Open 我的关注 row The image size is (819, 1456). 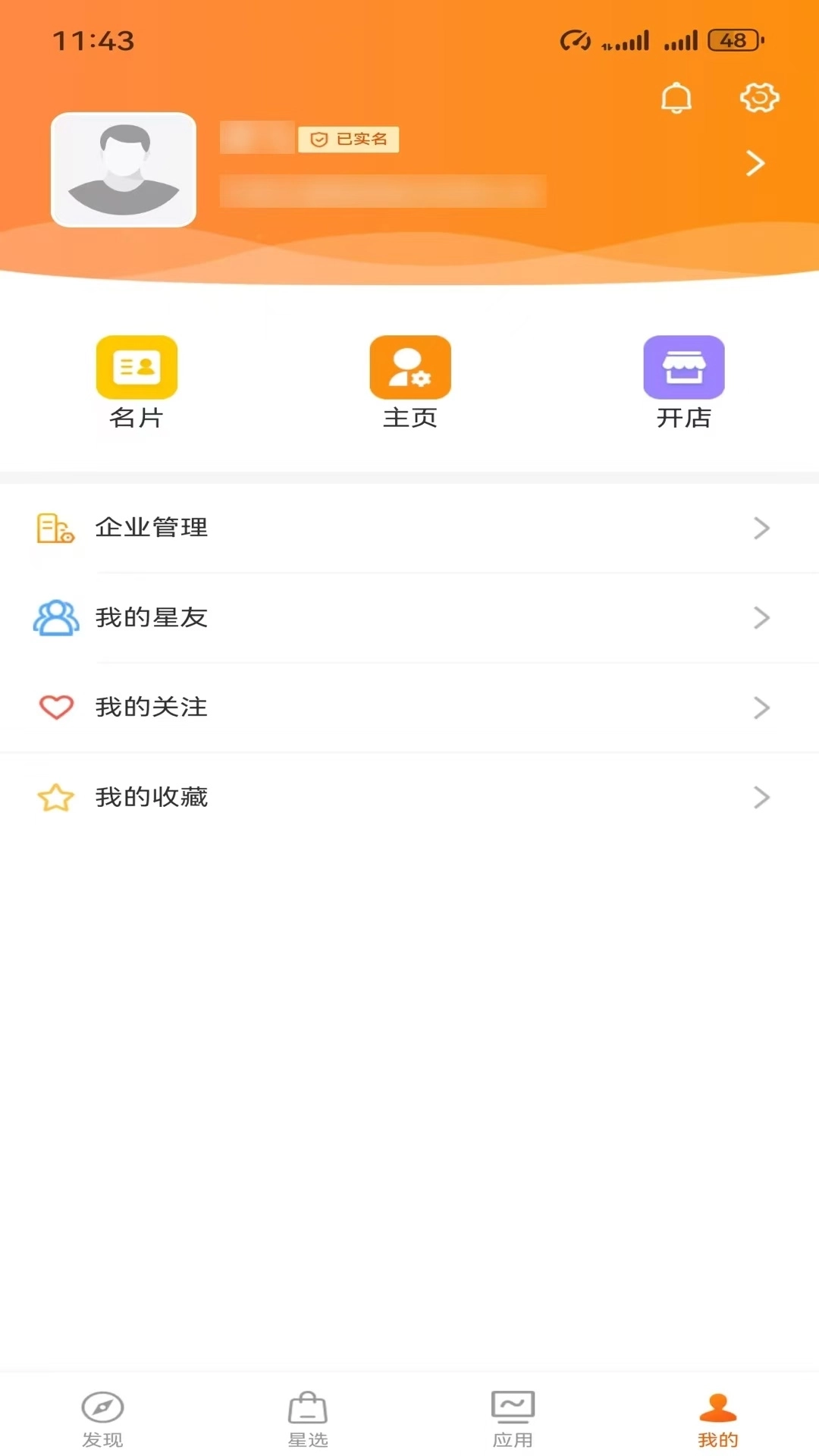[x=409, y=707]
